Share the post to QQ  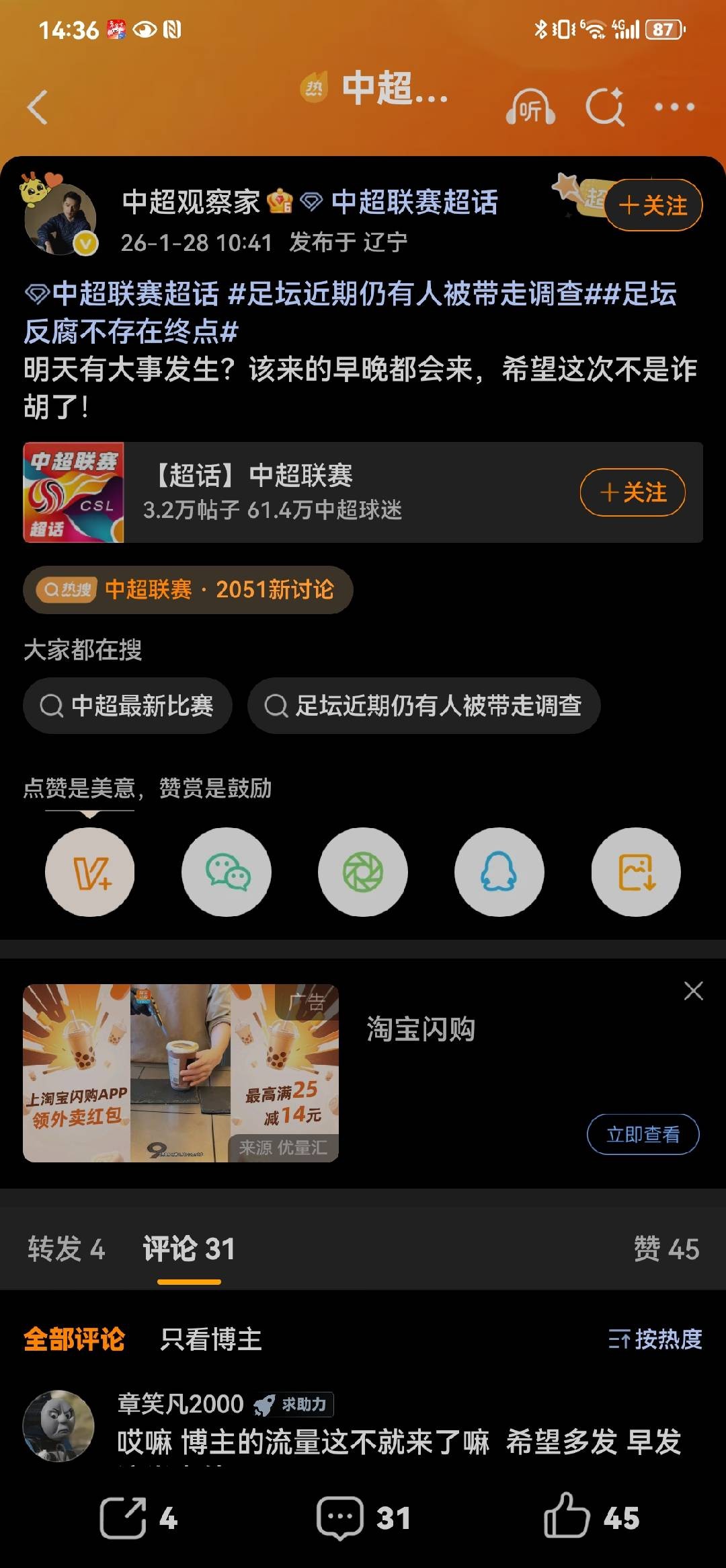coord(499,872)
